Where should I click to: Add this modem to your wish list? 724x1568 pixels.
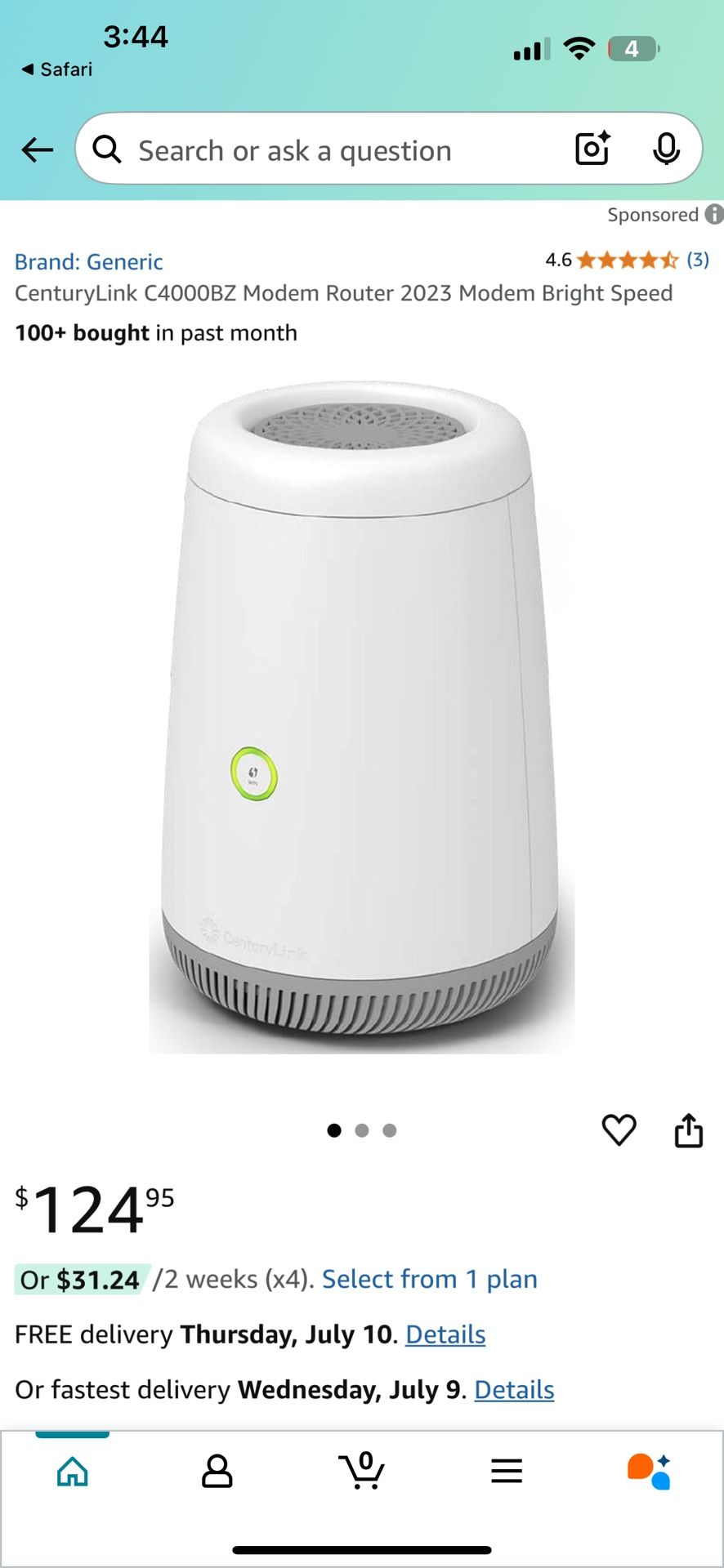click(619, 1130)
